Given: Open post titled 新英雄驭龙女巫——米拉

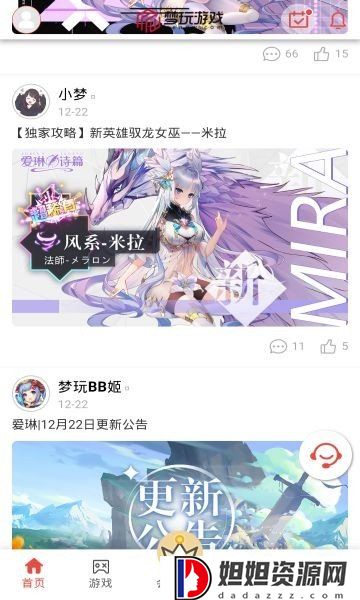Looking at the screenshot, I should (120, 133).
